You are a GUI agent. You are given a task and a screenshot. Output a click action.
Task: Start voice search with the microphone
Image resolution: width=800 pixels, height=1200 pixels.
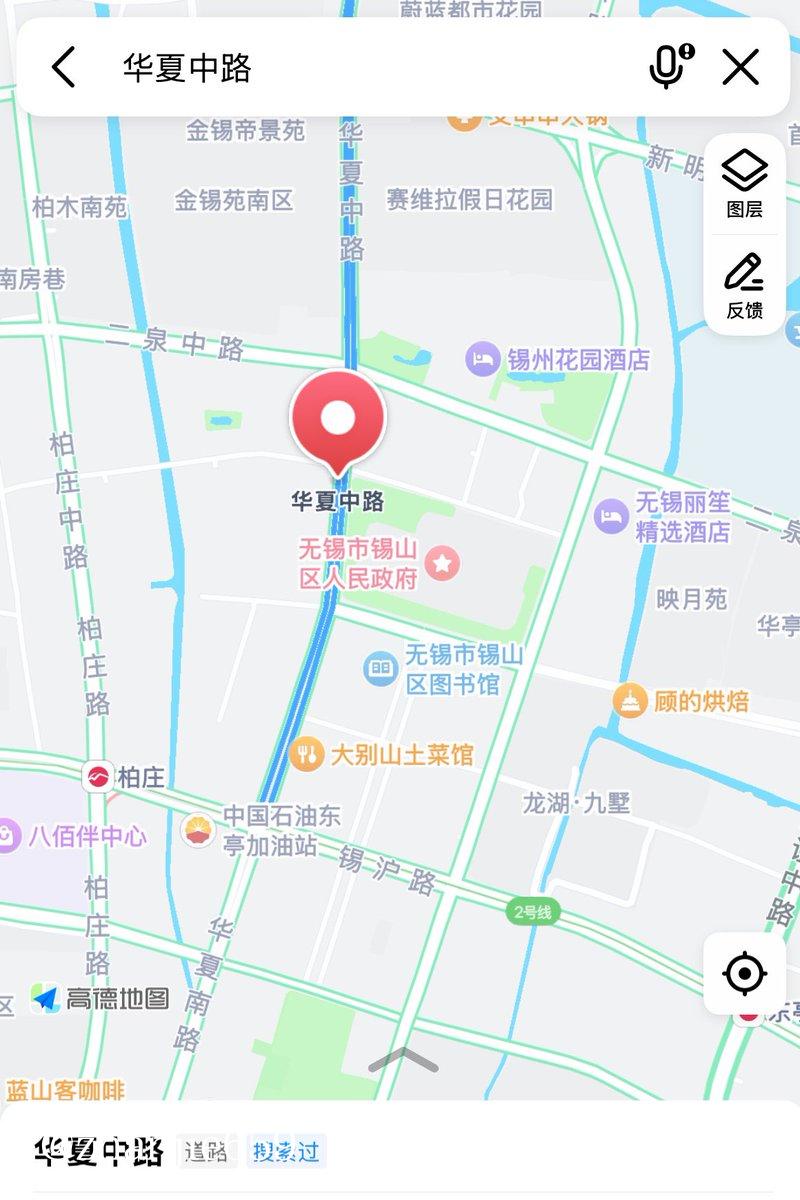669,67
